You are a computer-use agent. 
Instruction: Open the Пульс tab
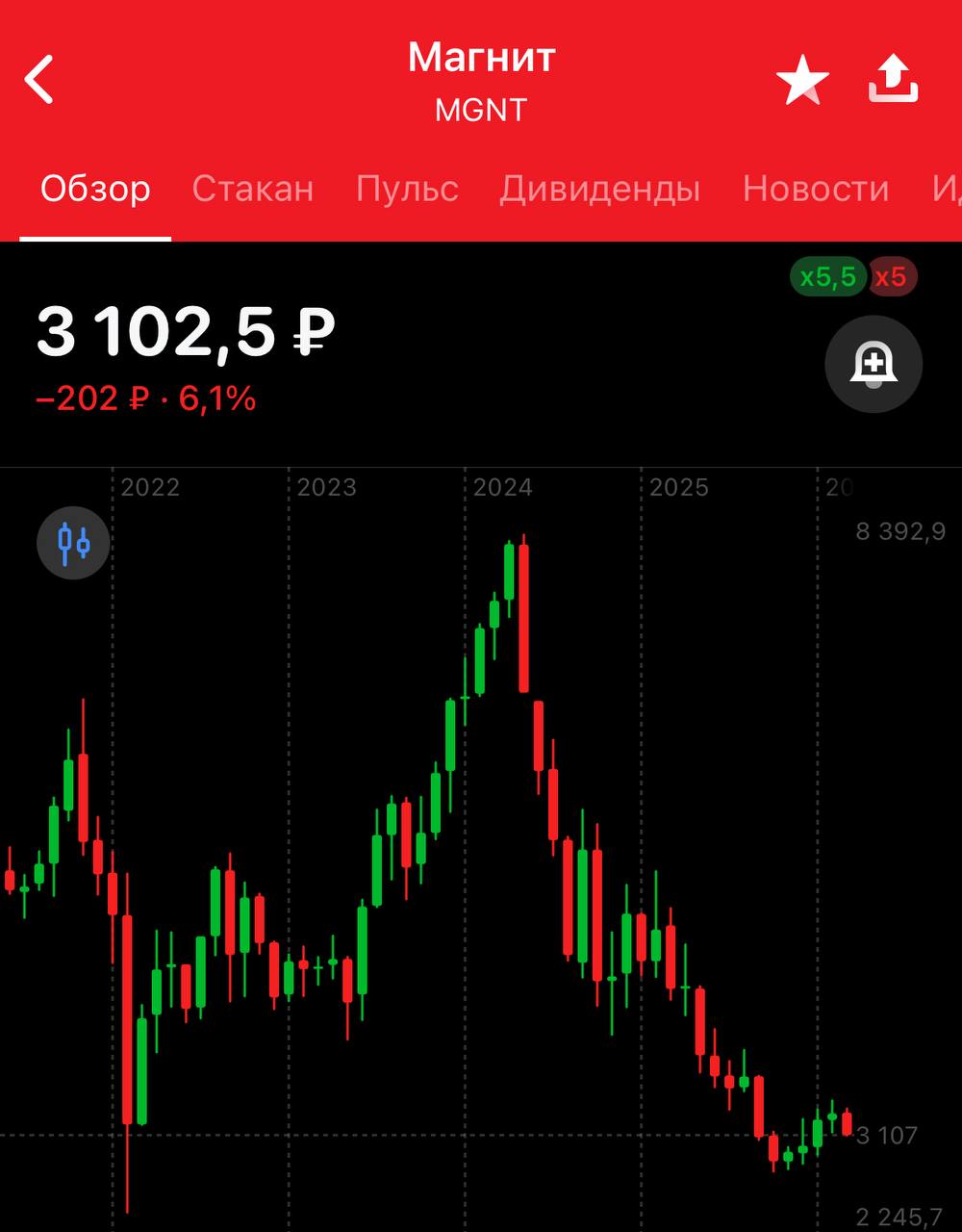407,189
